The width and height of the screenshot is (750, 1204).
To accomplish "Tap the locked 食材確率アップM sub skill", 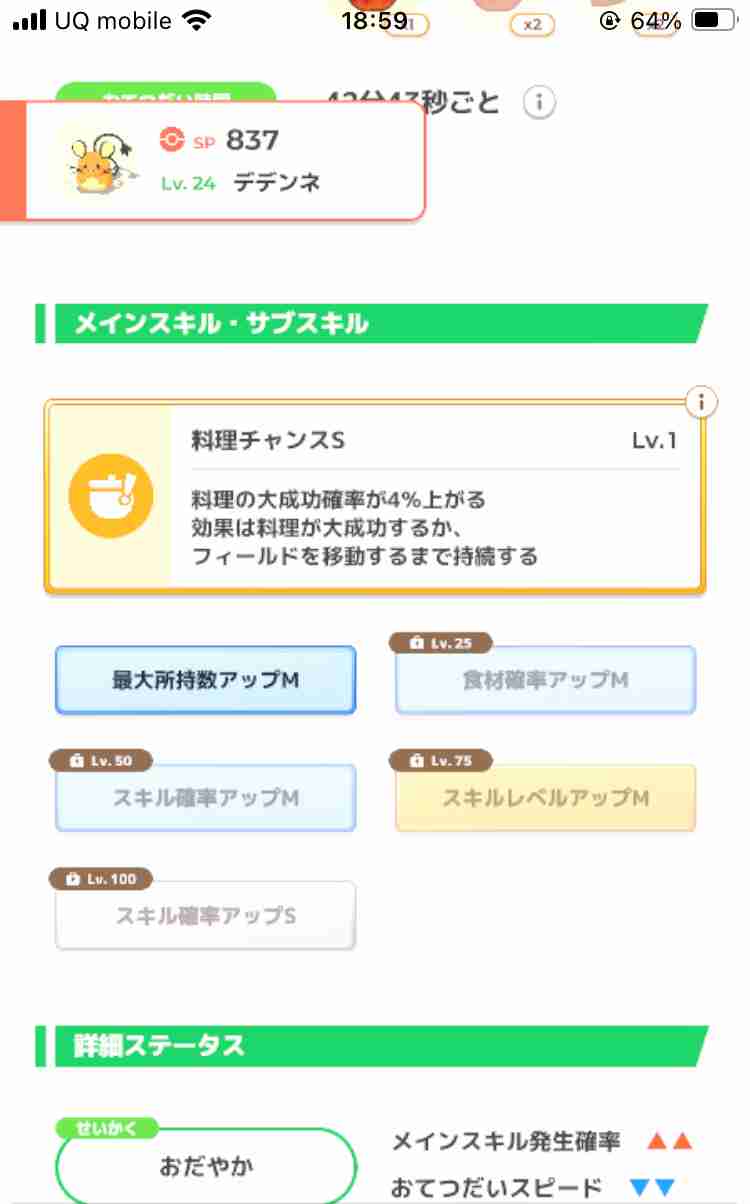I will [545, 680].
